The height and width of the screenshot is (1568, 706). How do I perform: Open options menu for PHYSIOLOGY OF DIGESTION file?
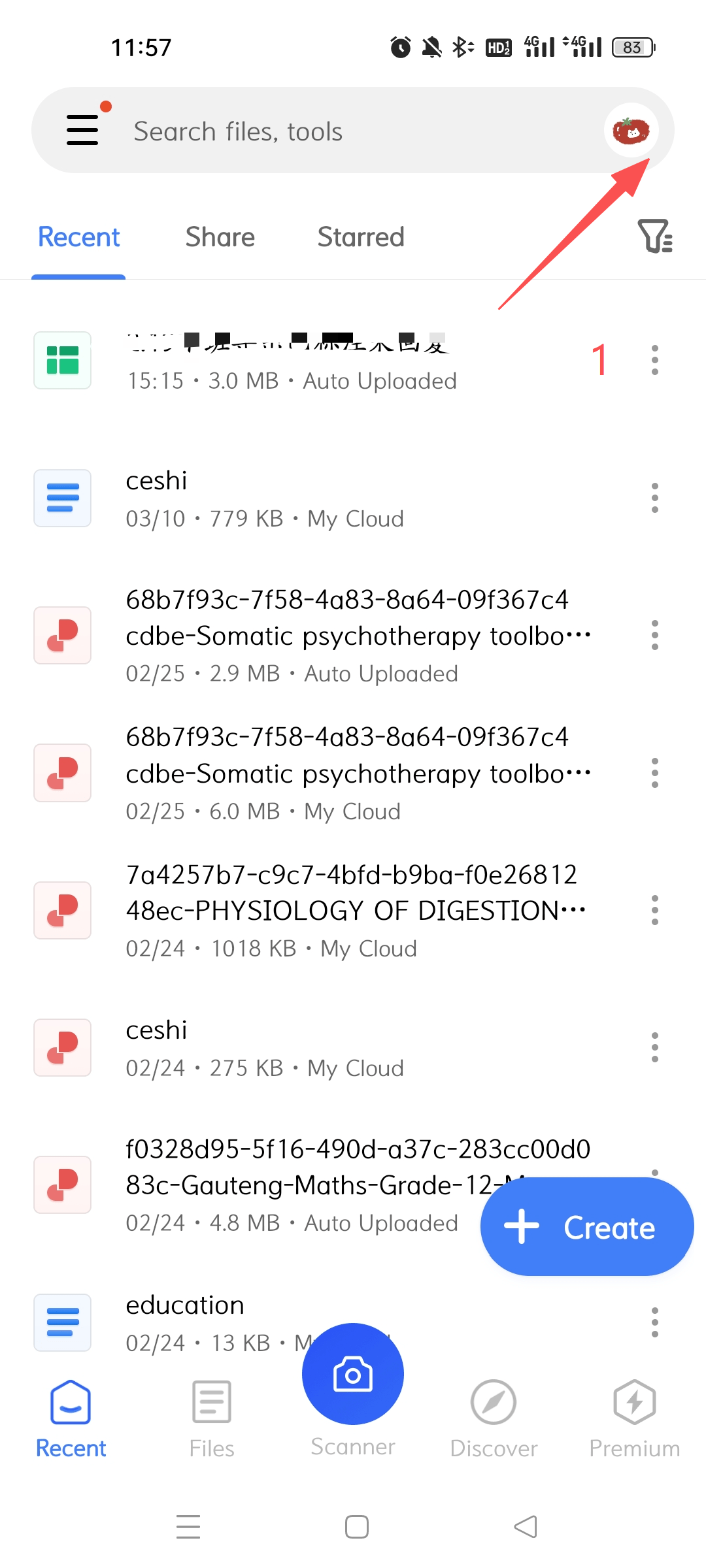[654, 910]
